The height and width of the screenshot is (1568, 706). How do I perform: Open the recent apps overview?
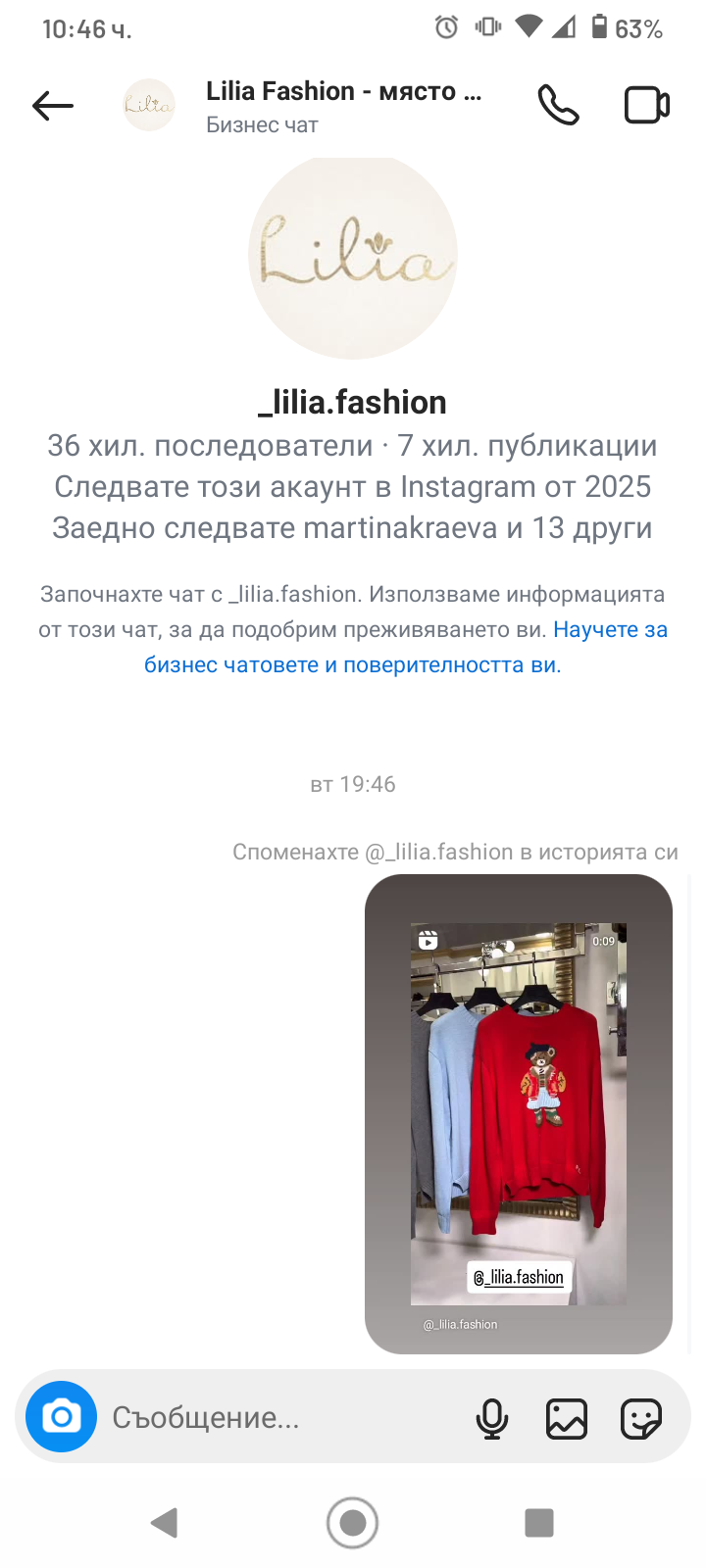(539, 1523)
